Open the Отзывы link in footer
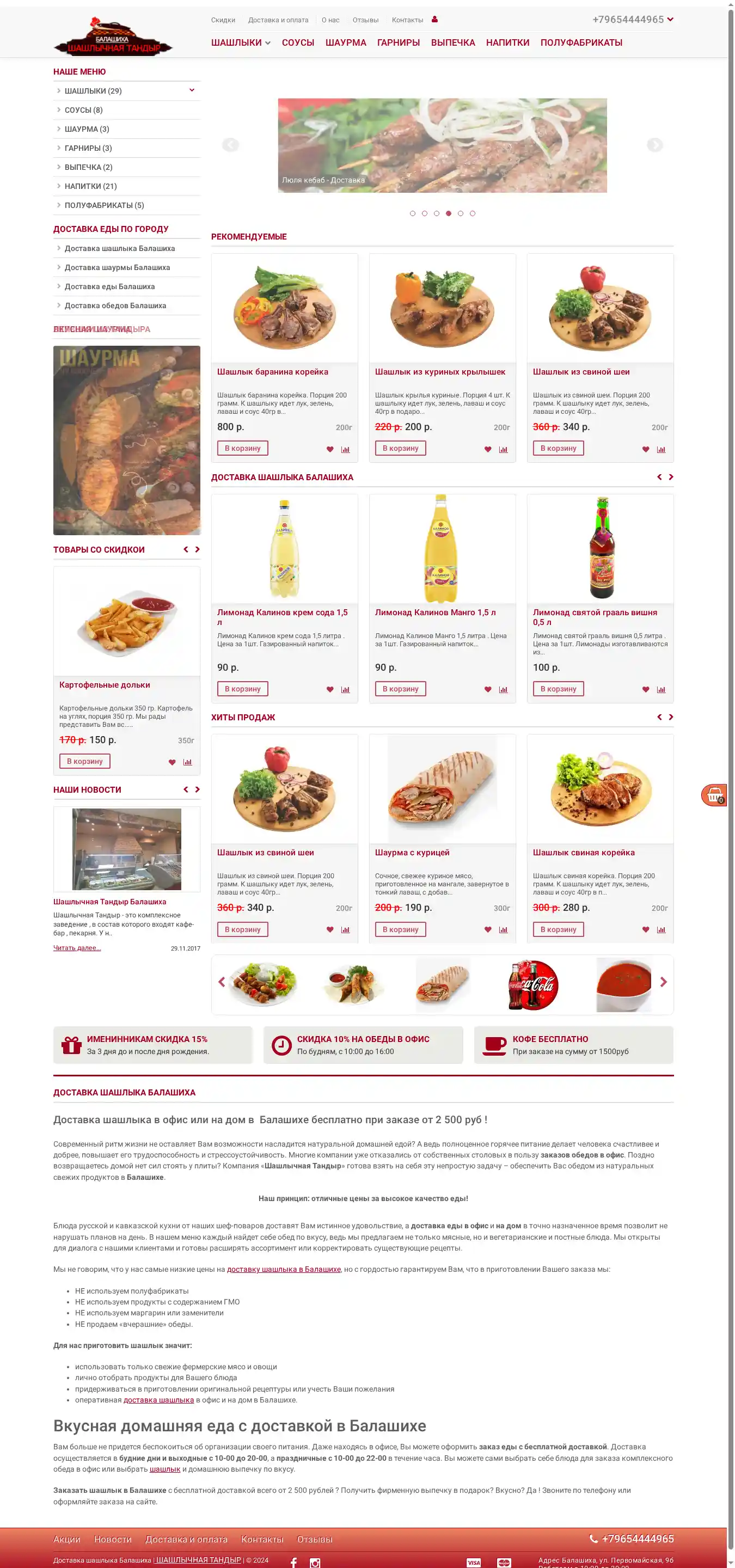Image resolution: width=735 pixels, height=1568 pixels. point(314,1539)
